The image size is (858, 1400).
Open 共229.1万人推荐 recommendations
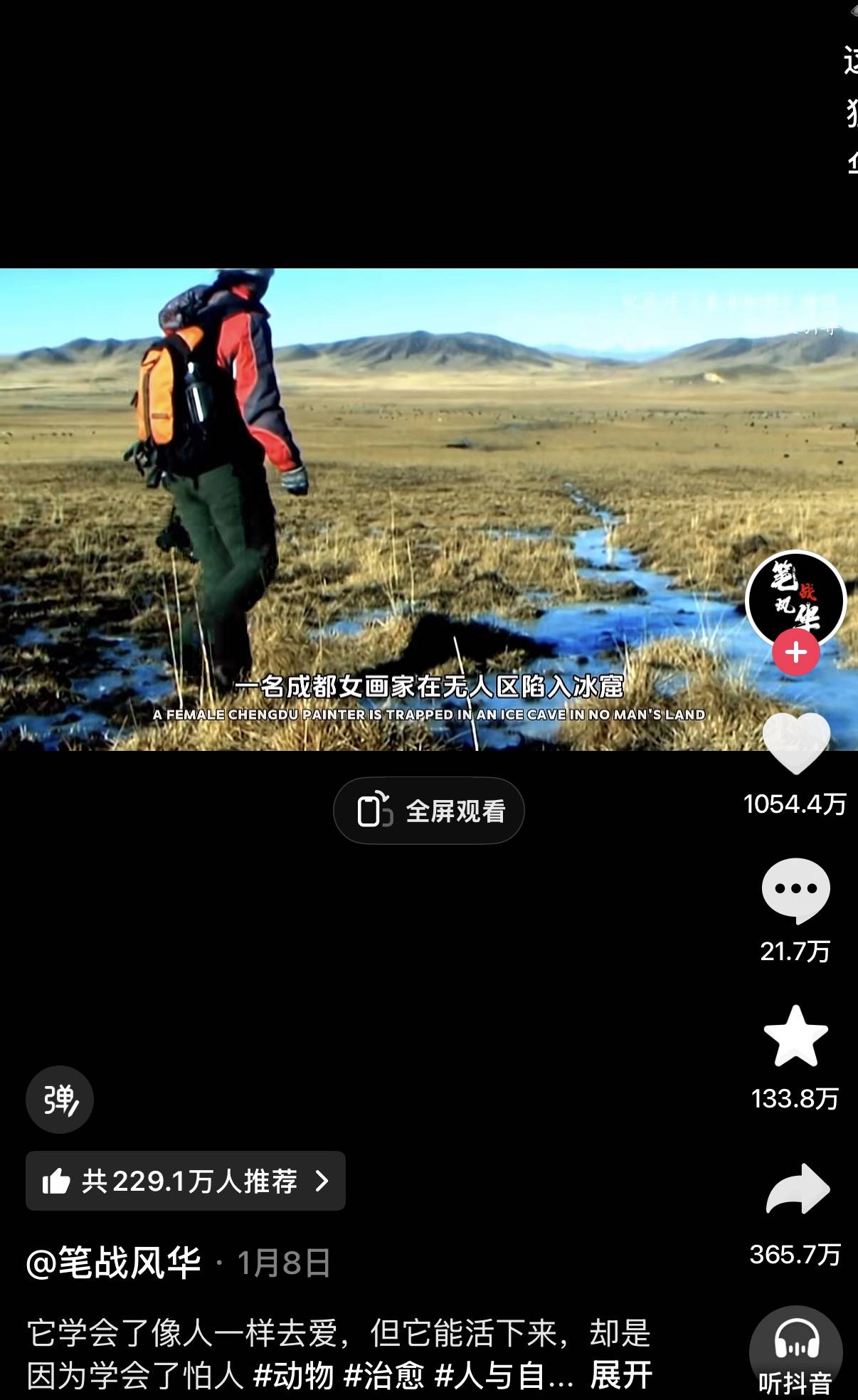tap(185, 1181)
